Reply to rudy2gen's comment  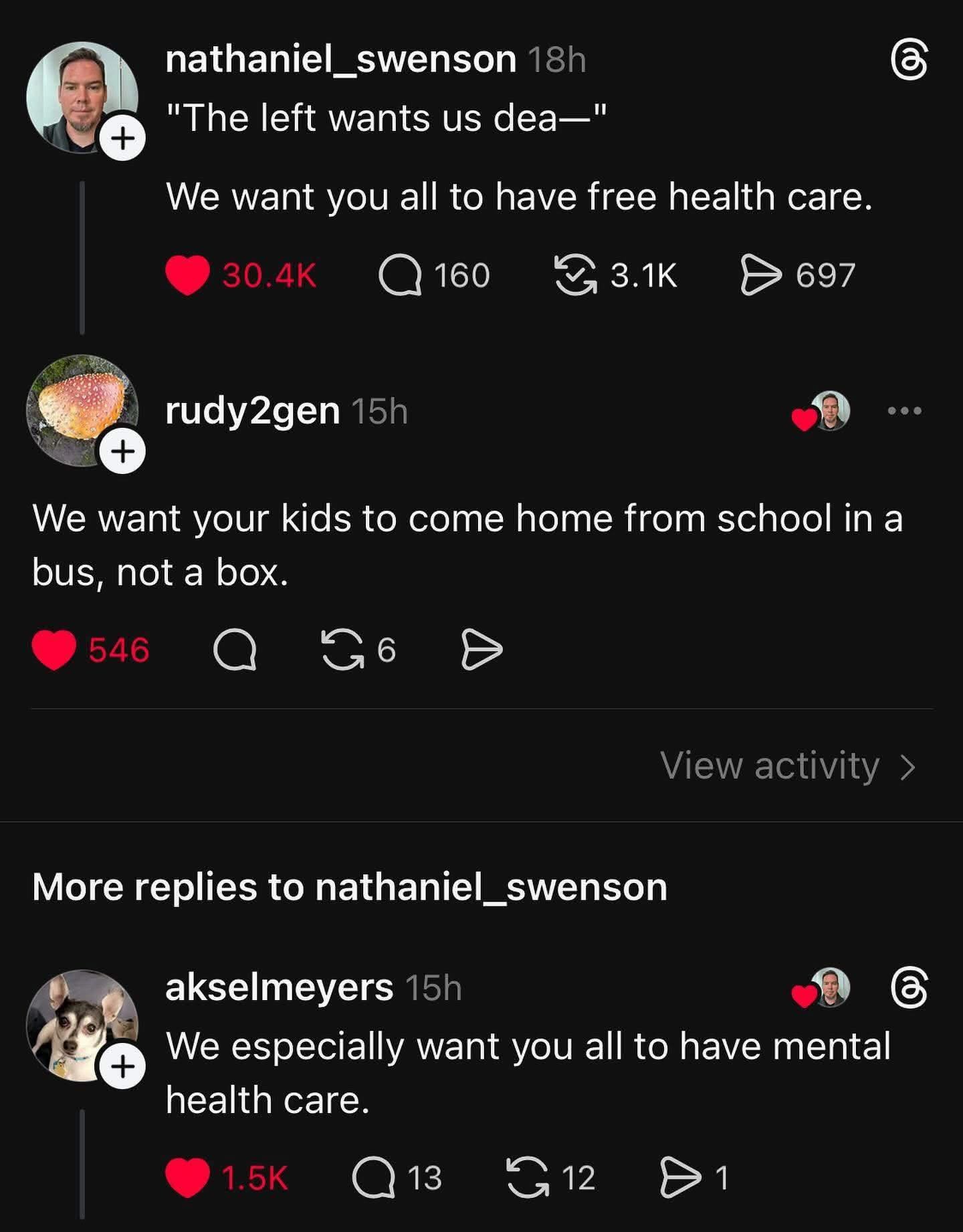235,650
